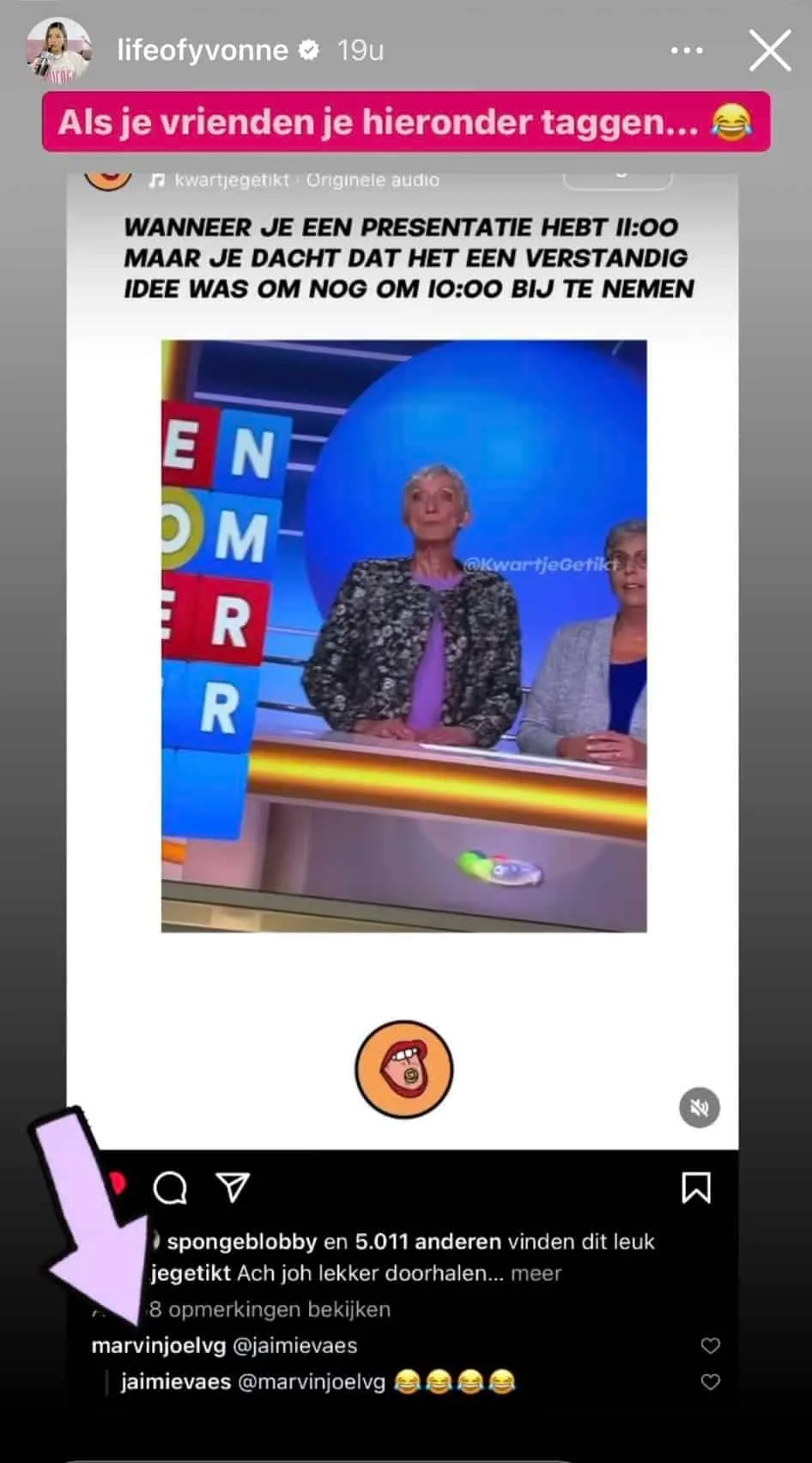Image resolution: width=812 pixels, height=1463 pixels.
Task: Close the story viewer
Action: click(769, 51)
